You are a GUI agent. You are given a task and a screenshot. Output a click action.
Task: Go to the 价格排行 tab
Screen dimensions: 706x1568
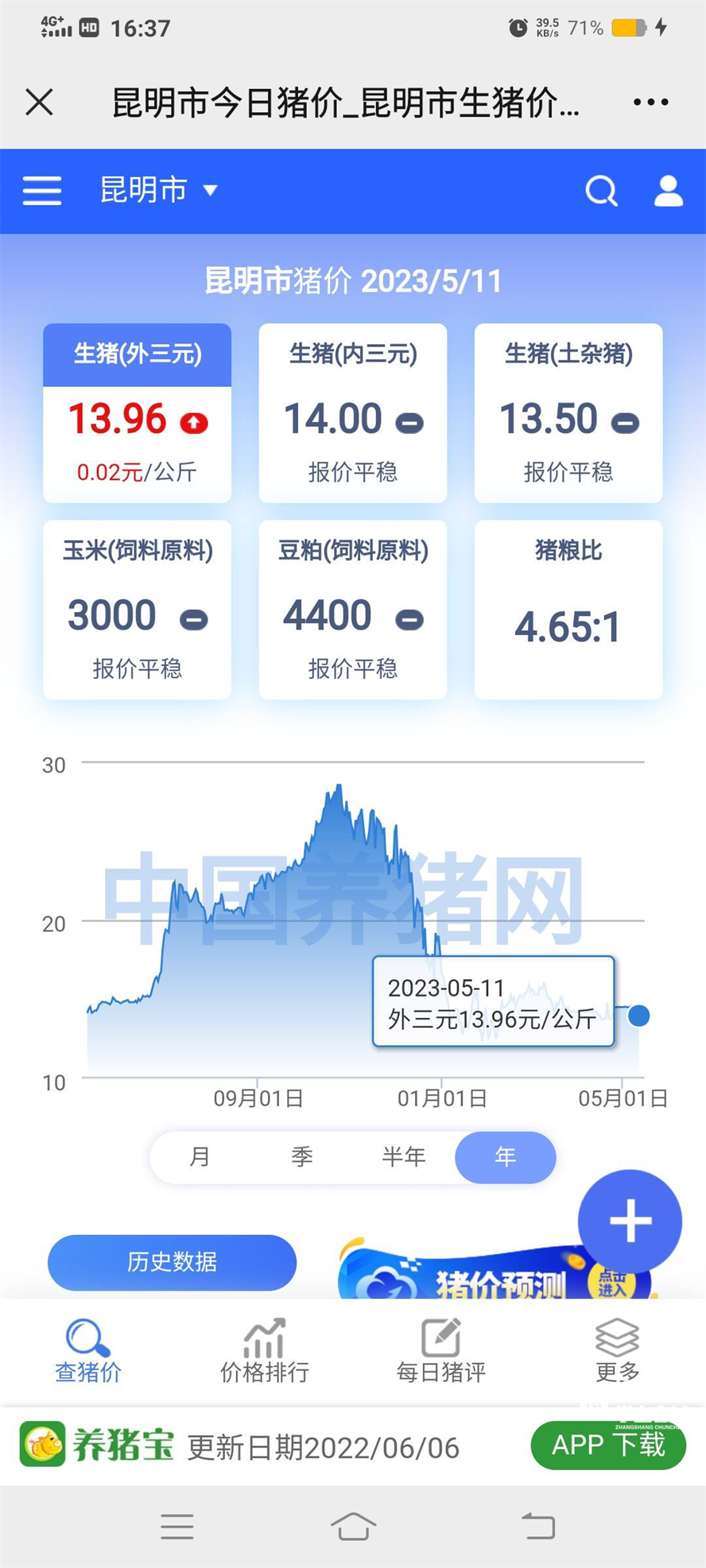(x=264, y=1351)
